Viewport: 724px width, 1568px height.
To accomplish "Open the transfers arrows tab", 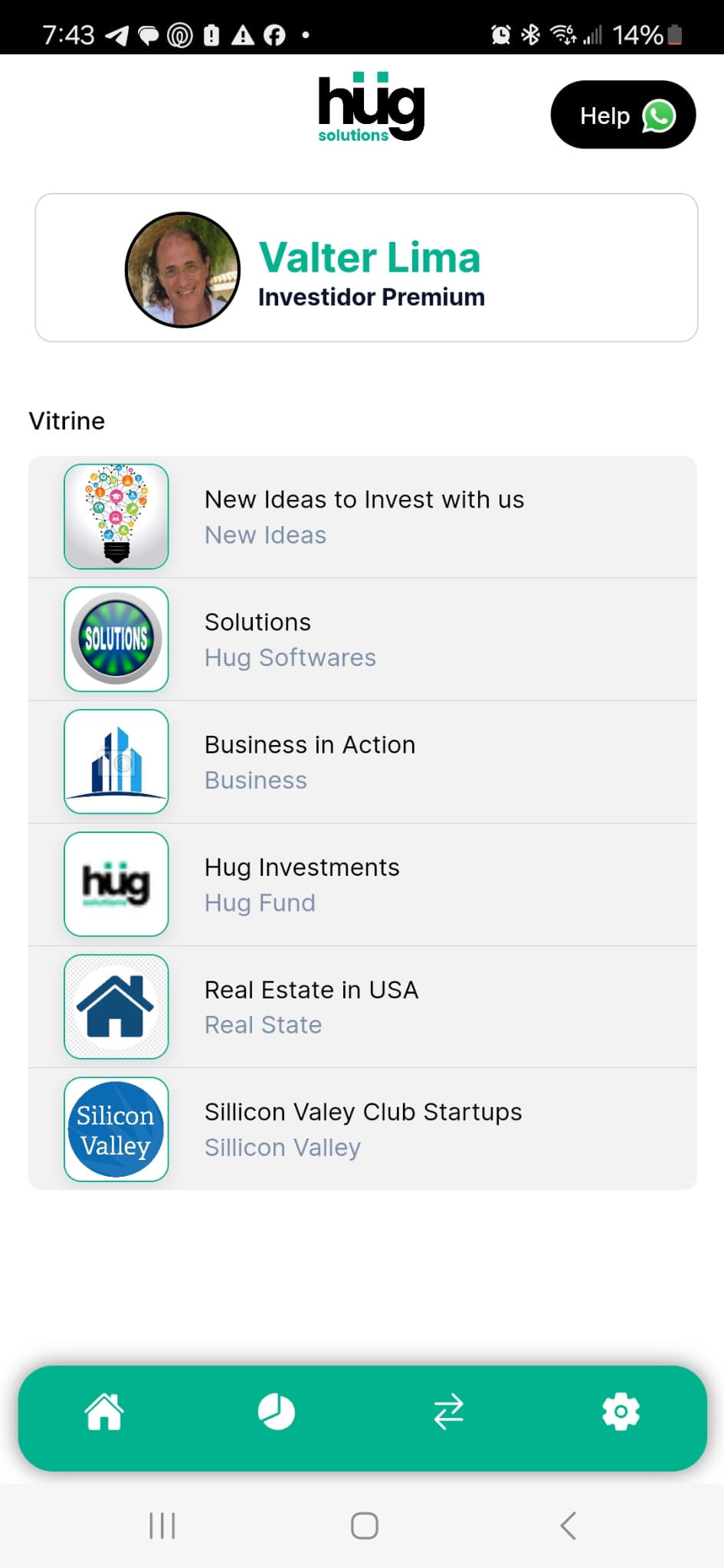I will click(449, 1412).
